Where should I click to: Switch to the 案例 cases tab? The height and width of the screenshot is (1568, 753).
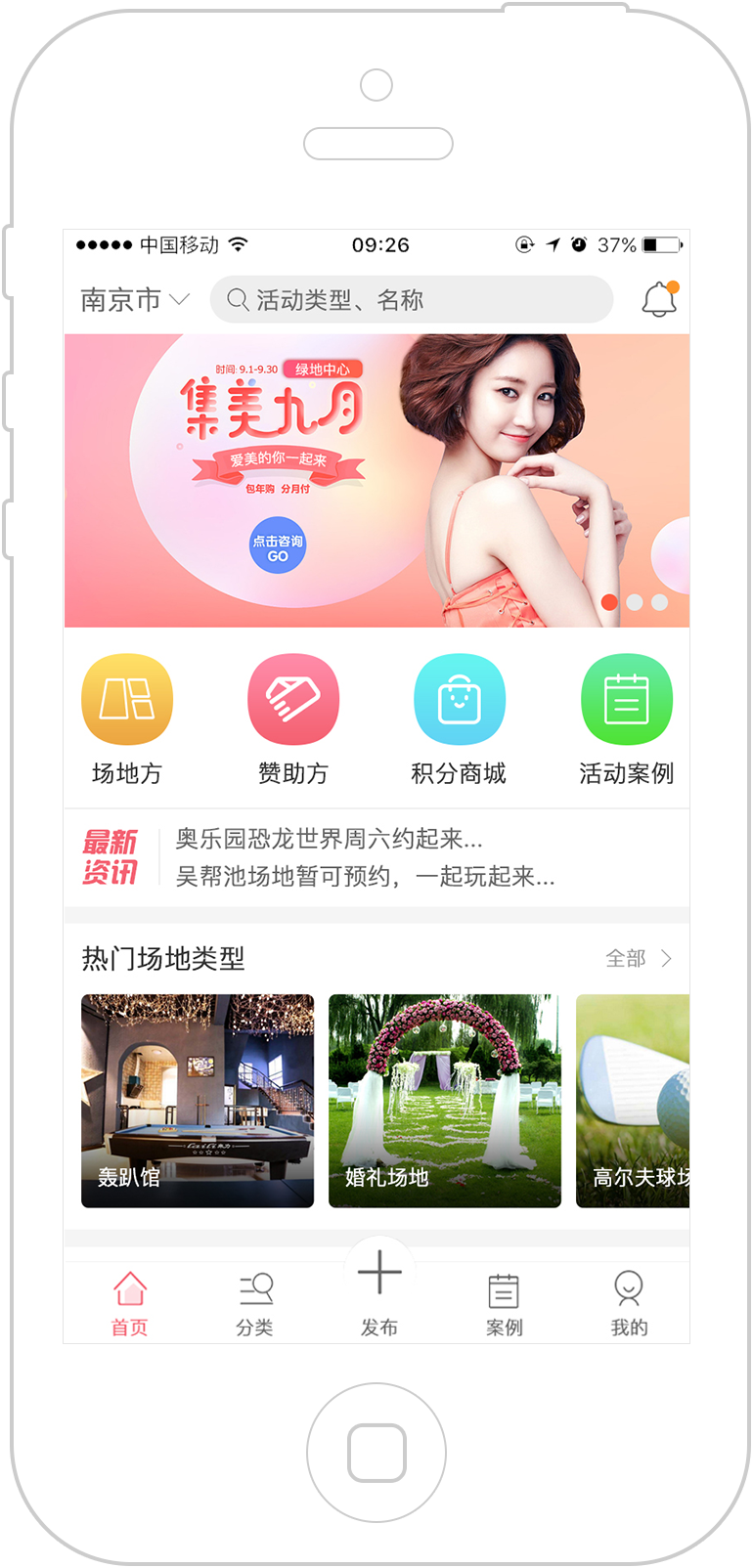pos(504,1300)
